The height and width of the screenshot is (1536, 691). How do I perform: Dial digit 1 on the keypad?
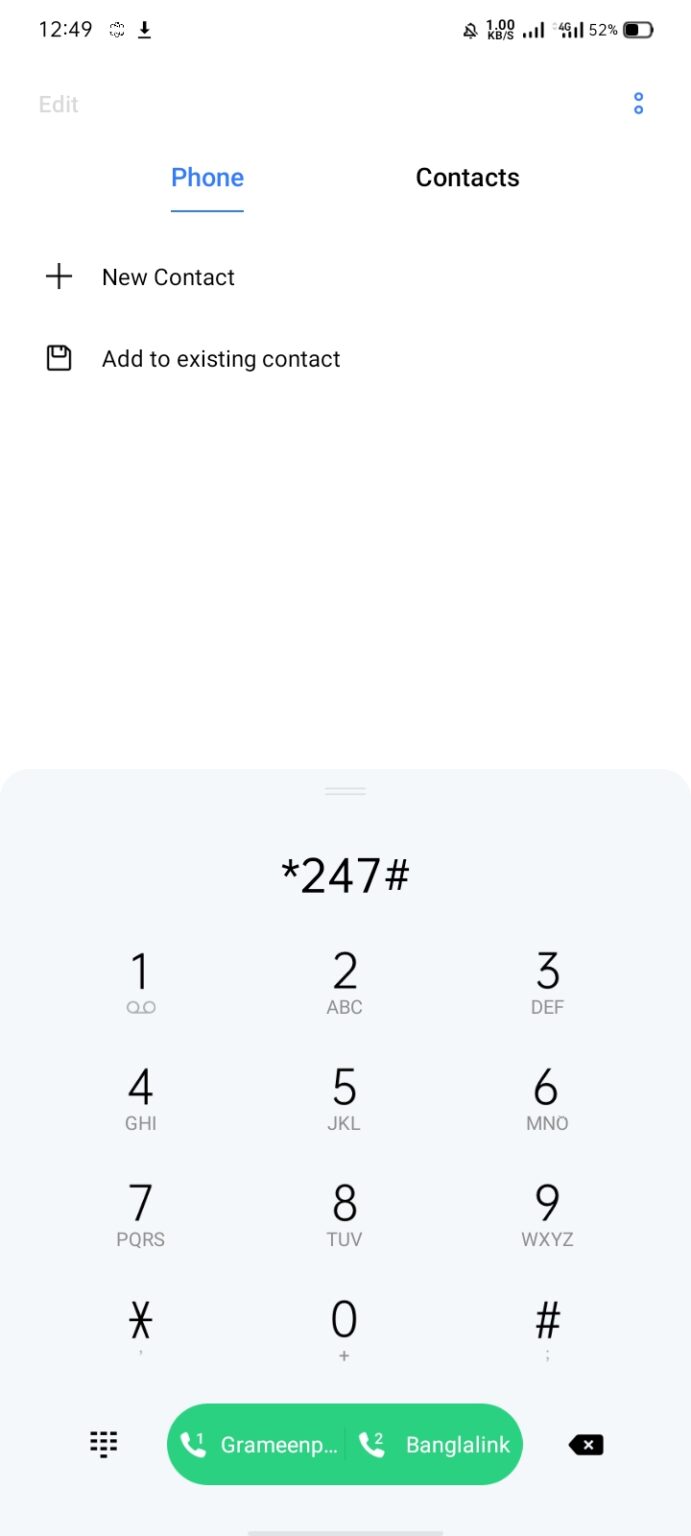point(141,983)
